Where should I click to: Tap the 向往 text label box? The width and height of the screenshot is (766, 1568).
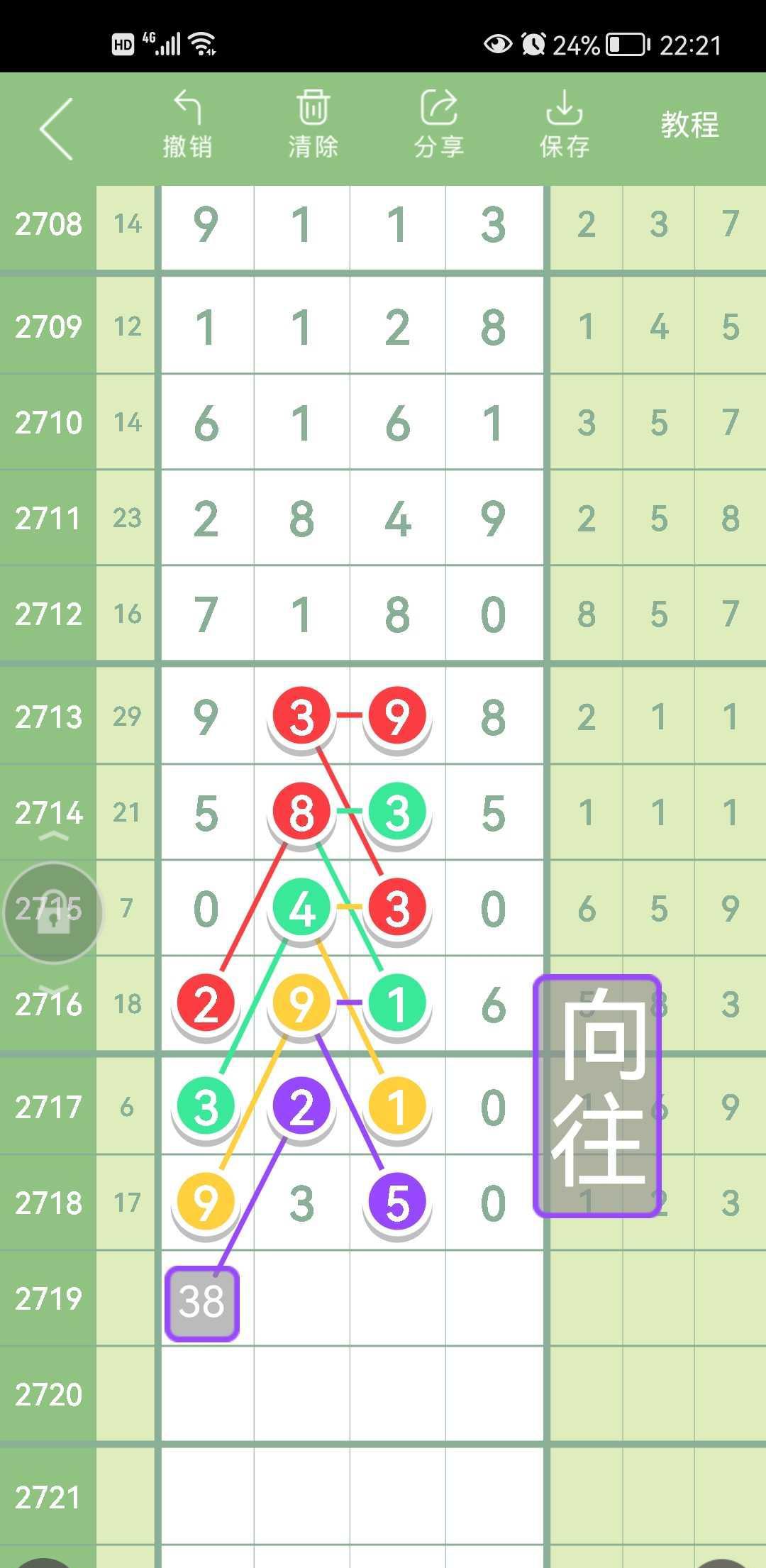point(598,1096)
